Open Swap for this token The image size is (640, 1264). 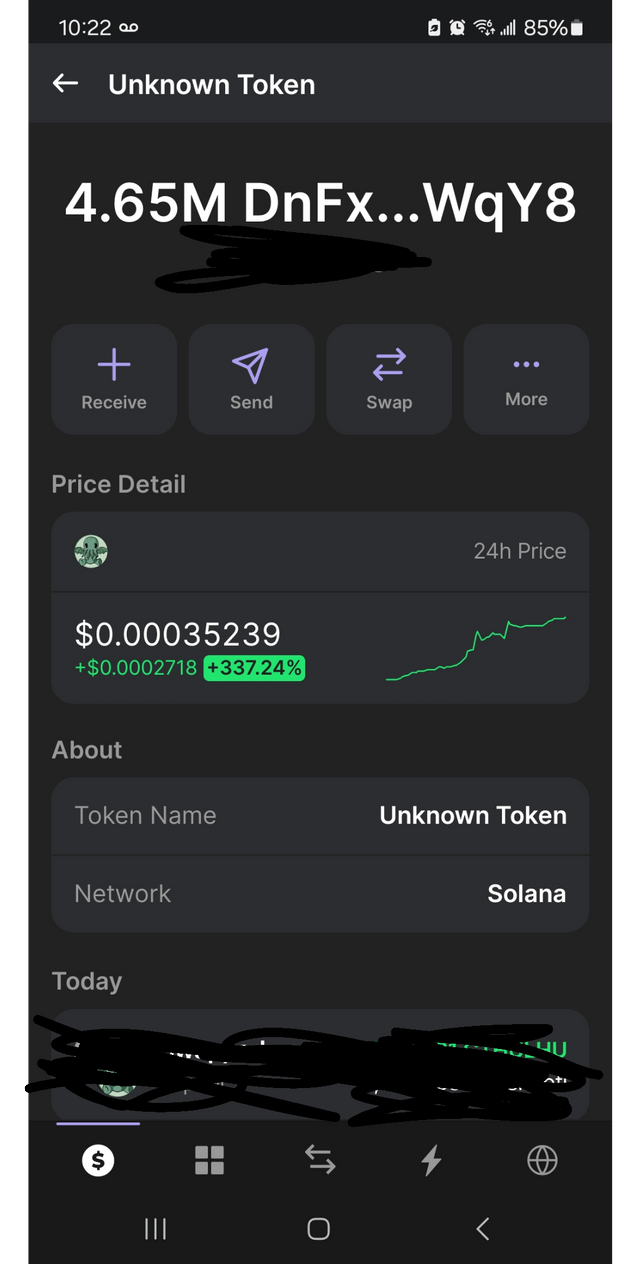pos(389,379)
